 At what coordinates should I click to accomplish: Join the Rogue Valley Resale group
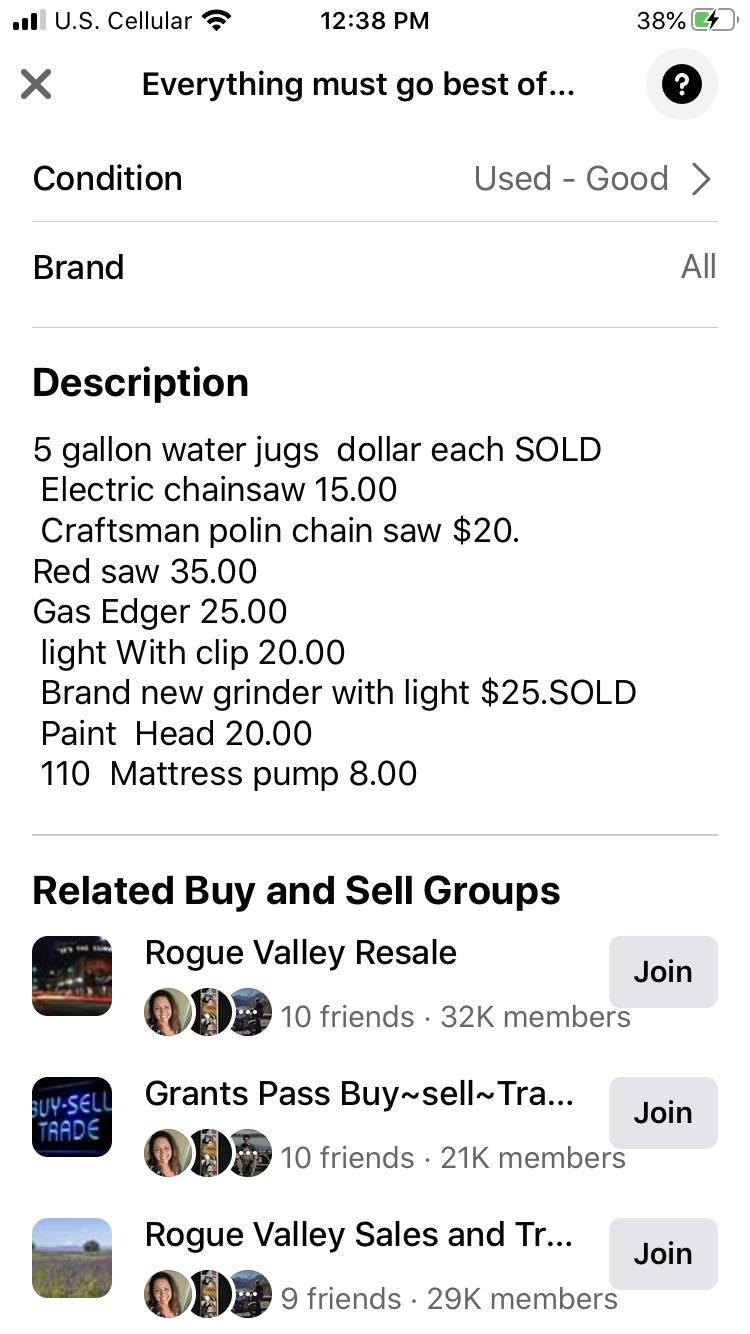coord(662,971)
